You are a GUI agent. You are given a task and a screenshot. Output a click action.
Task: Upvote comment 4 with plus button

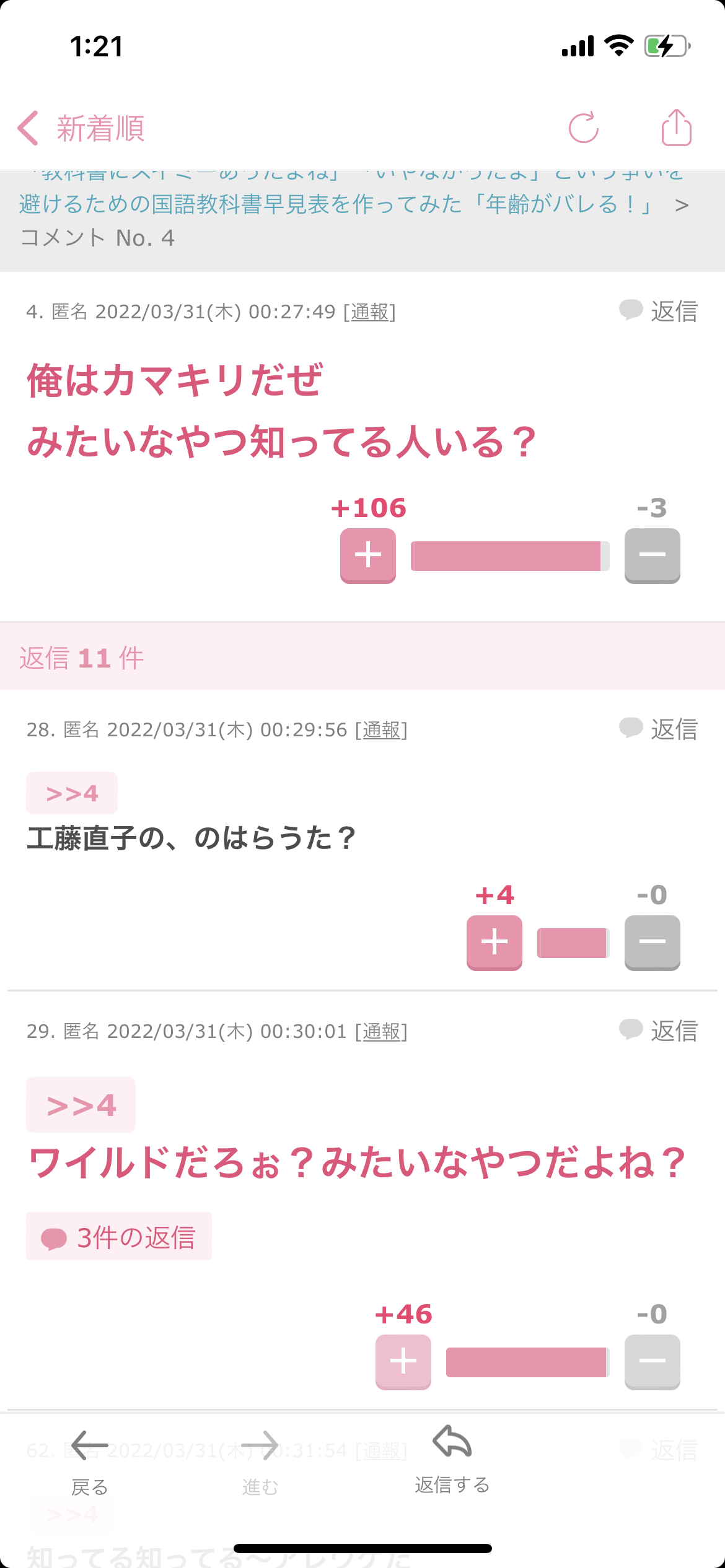(368, 555)
